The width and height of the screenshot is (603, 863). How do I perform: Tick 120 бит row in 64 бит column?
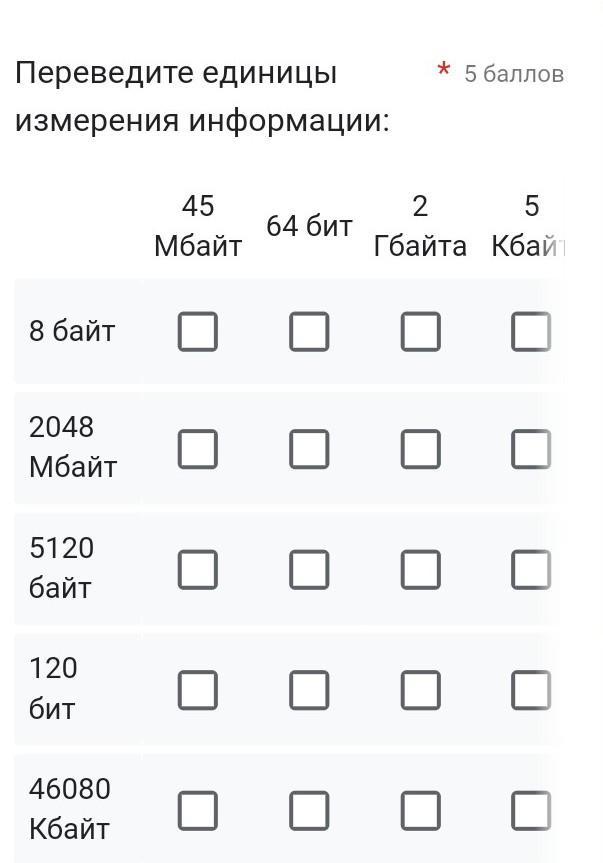[x=309, y=689]
